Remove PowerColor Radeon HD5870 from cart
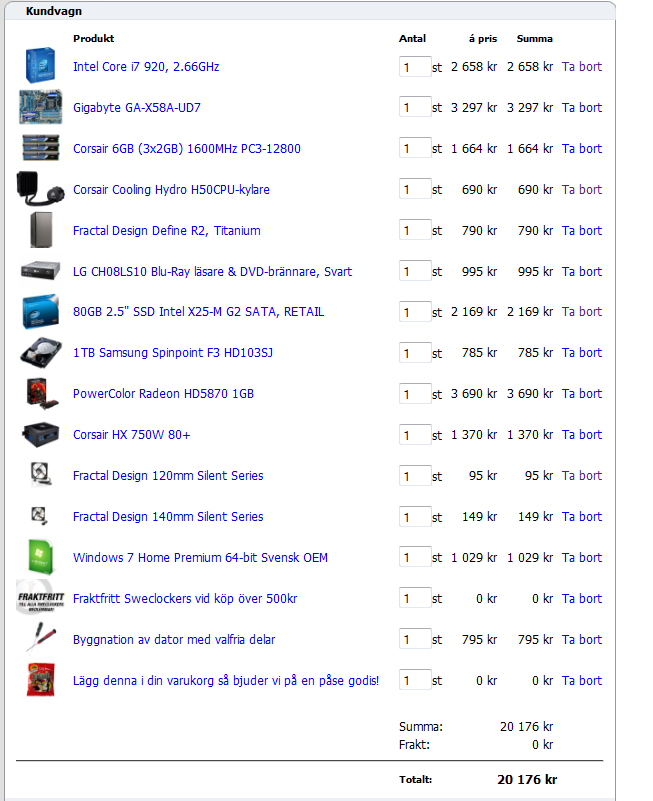Viewport: 653px width, 801px height. point(581,394)
